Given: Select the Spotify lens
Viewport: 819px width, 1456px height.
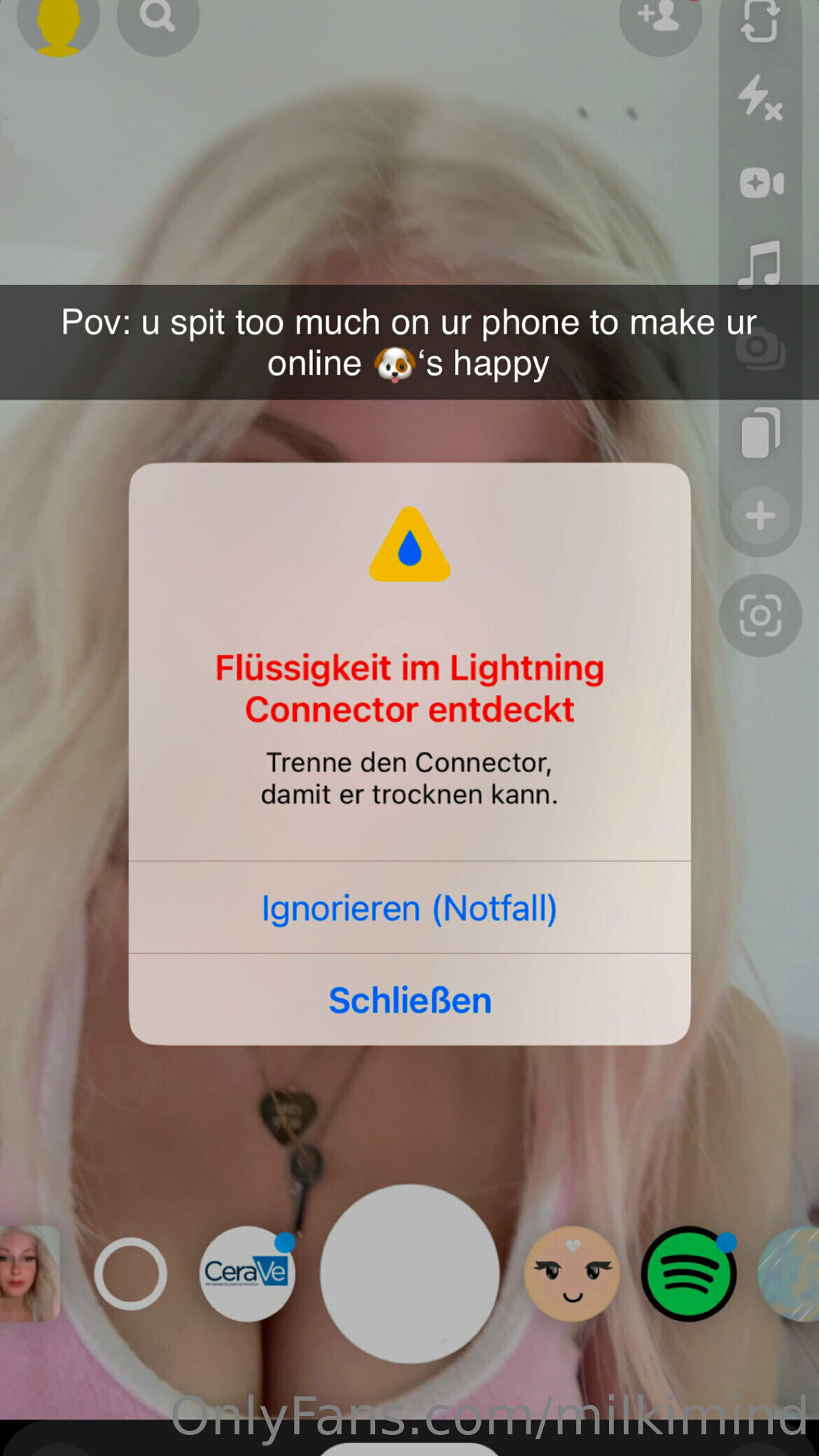Looking at the screenshot, I should click(689, 1274).
